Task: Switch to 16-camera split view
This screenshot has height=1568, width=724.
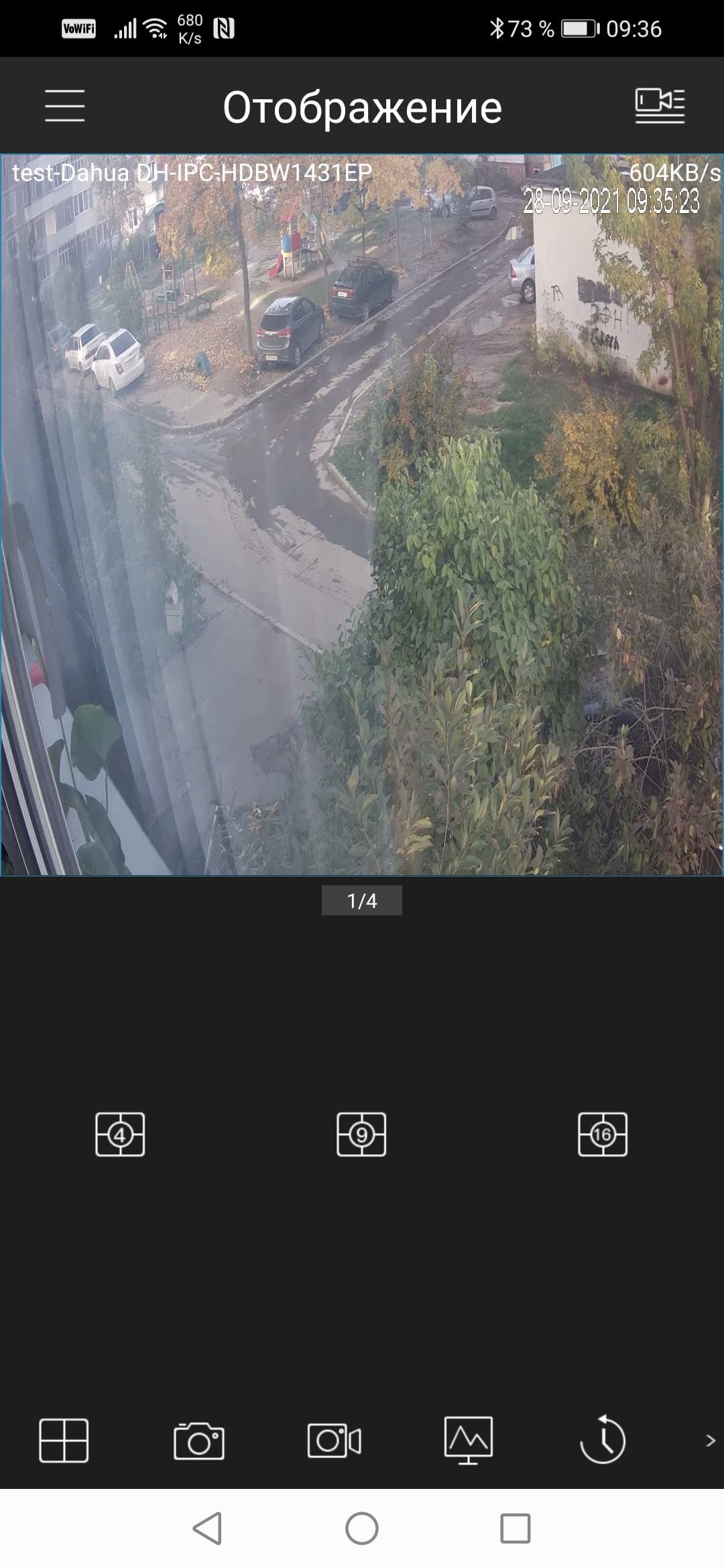Action: pos(603,1134)
